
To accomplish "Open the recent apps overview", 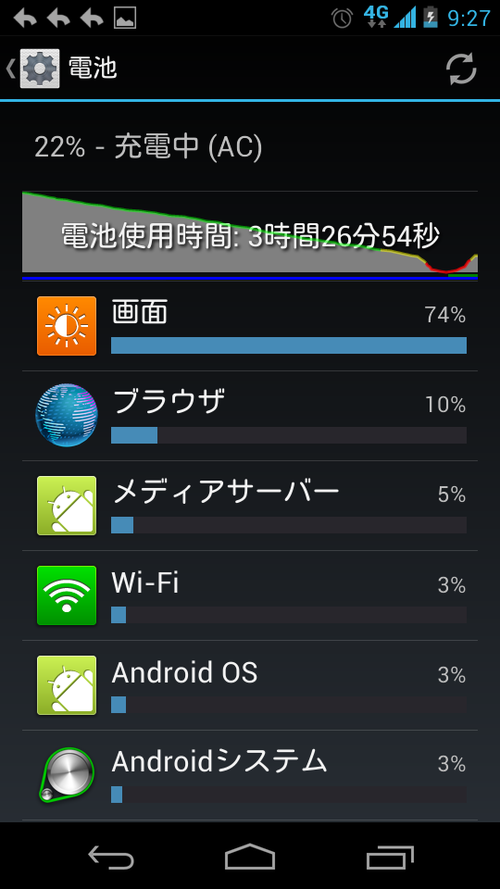I will [389, 856].
